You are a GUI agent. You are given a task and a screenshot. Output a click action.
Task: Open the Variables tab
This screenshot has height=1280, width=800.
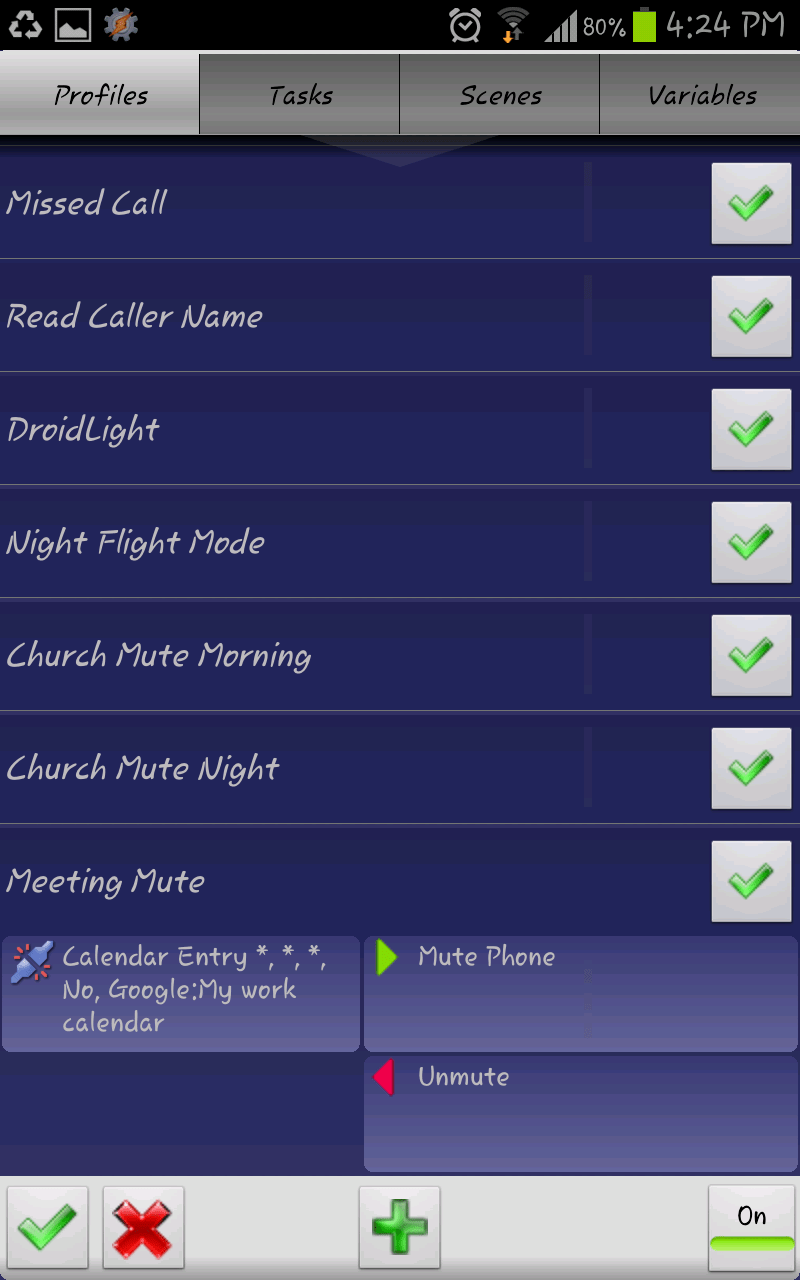[701, 95]
